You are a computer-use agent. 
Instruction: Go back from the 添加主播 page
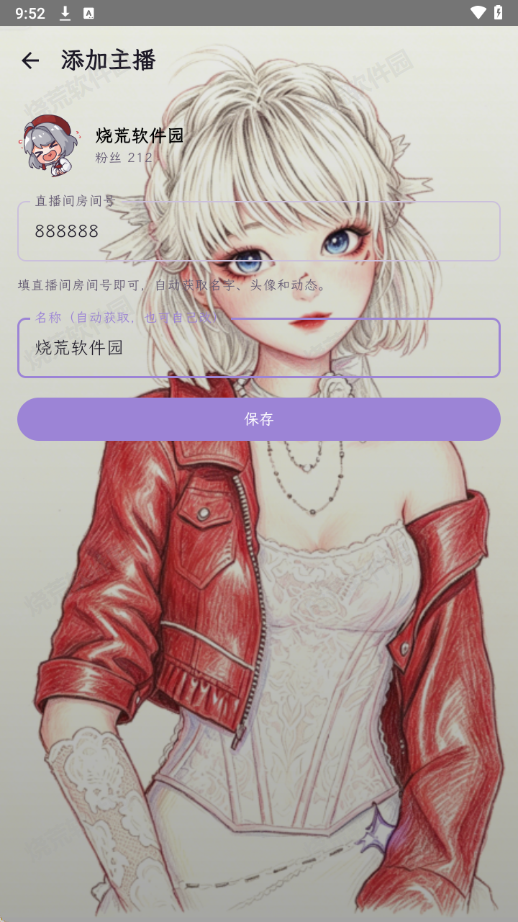pos(30,60)
